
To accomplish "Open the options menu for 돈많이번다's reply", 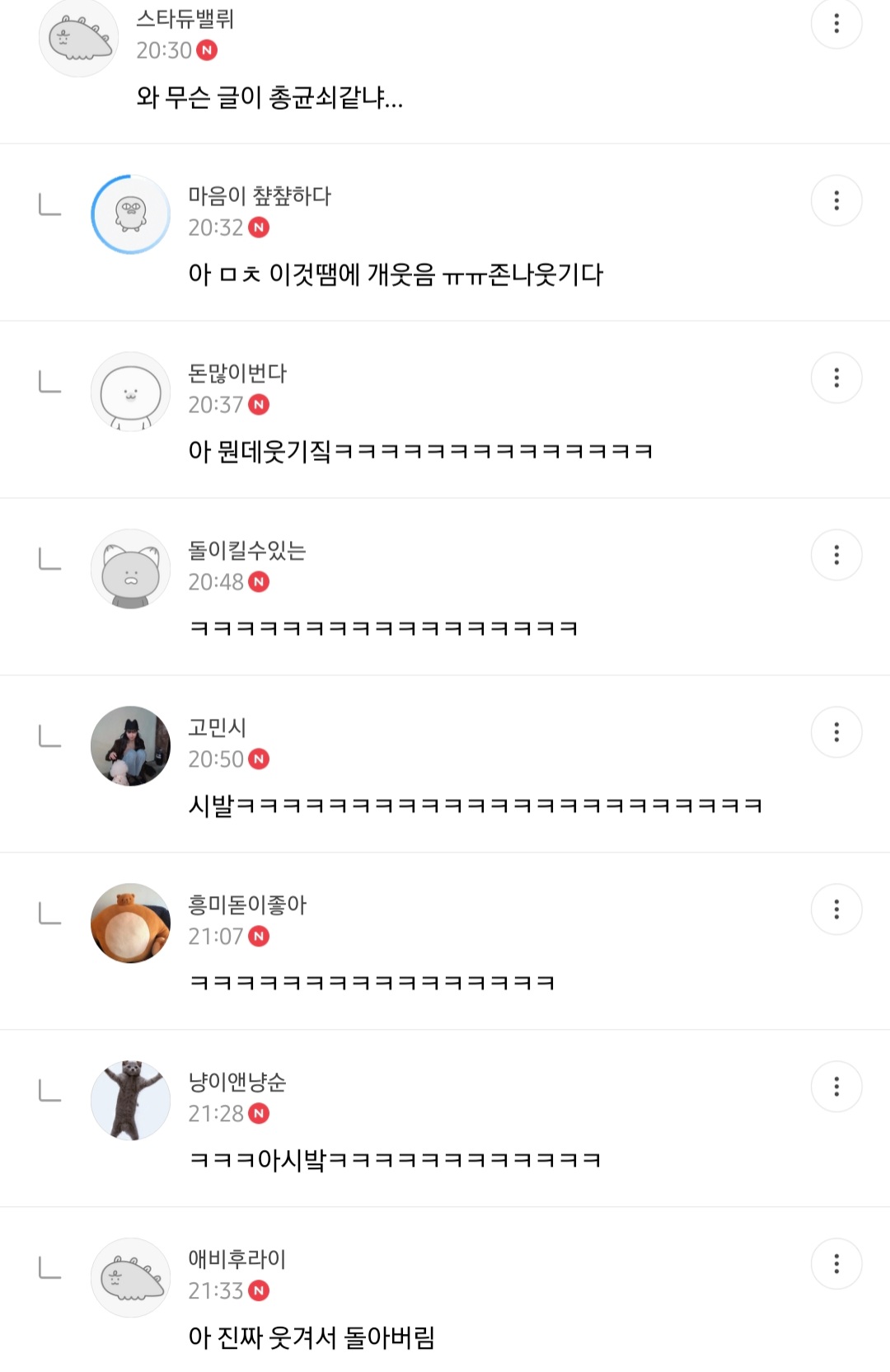I will tap(837, 378).
